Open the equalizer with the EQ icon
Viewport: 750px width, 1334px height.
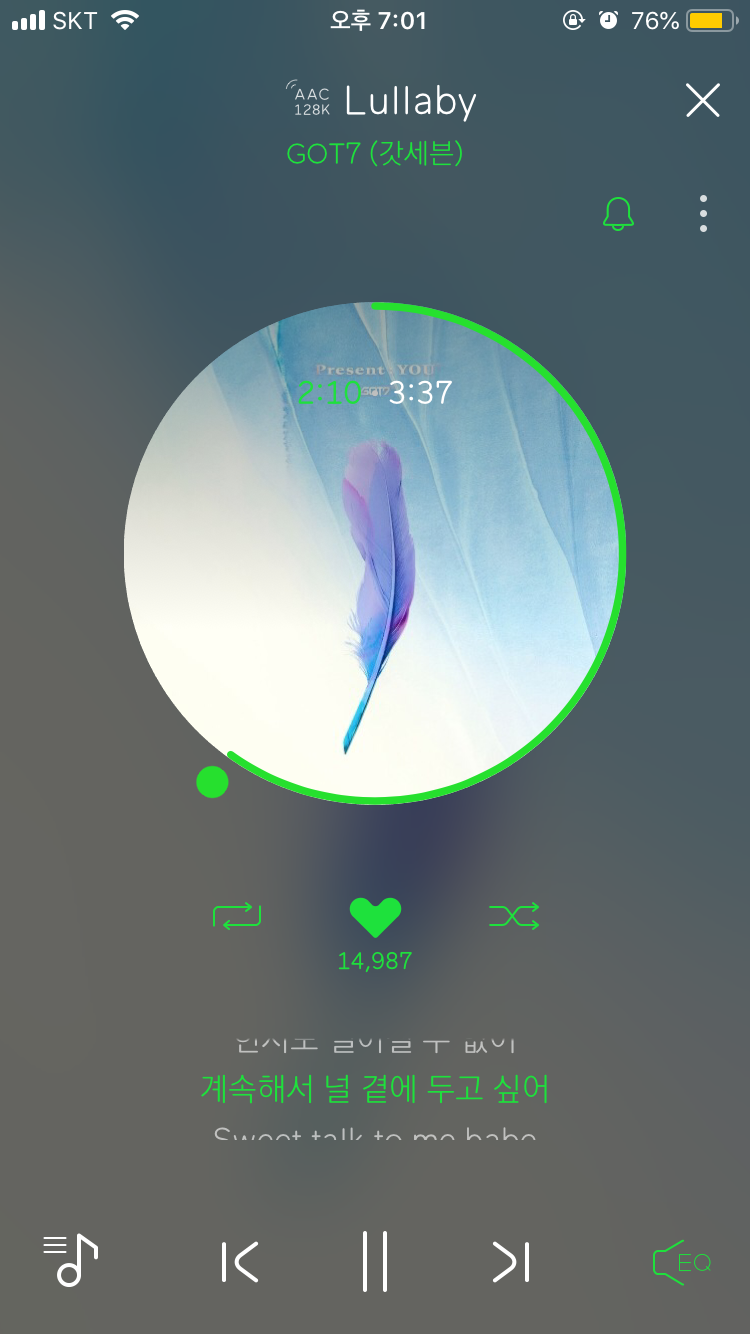pos(682,1262)
